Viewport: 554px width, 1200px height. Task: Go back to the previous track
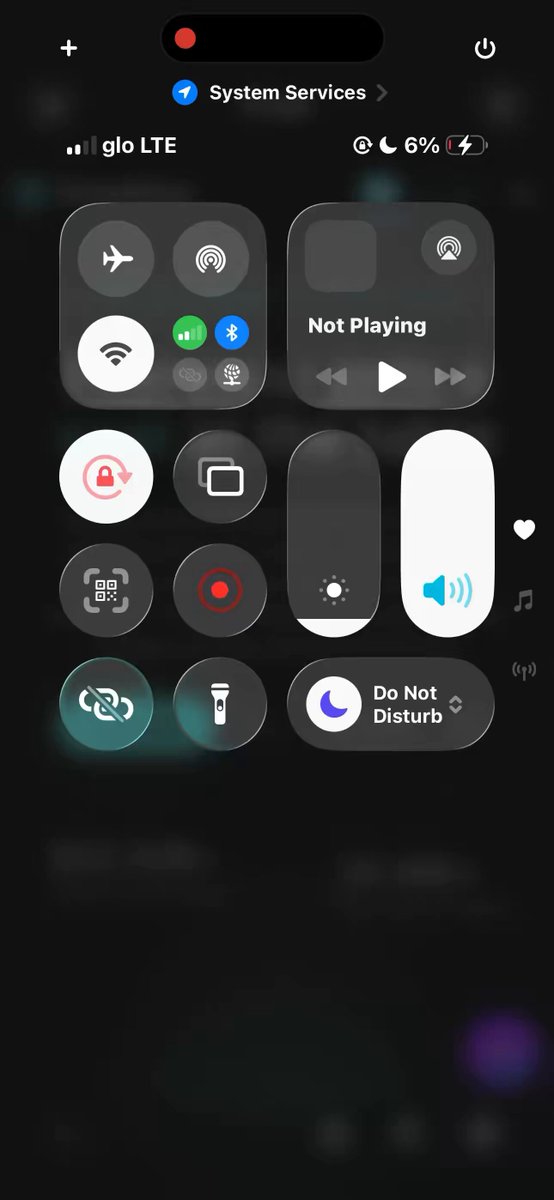pyautogui.click(x=331, y=377)
